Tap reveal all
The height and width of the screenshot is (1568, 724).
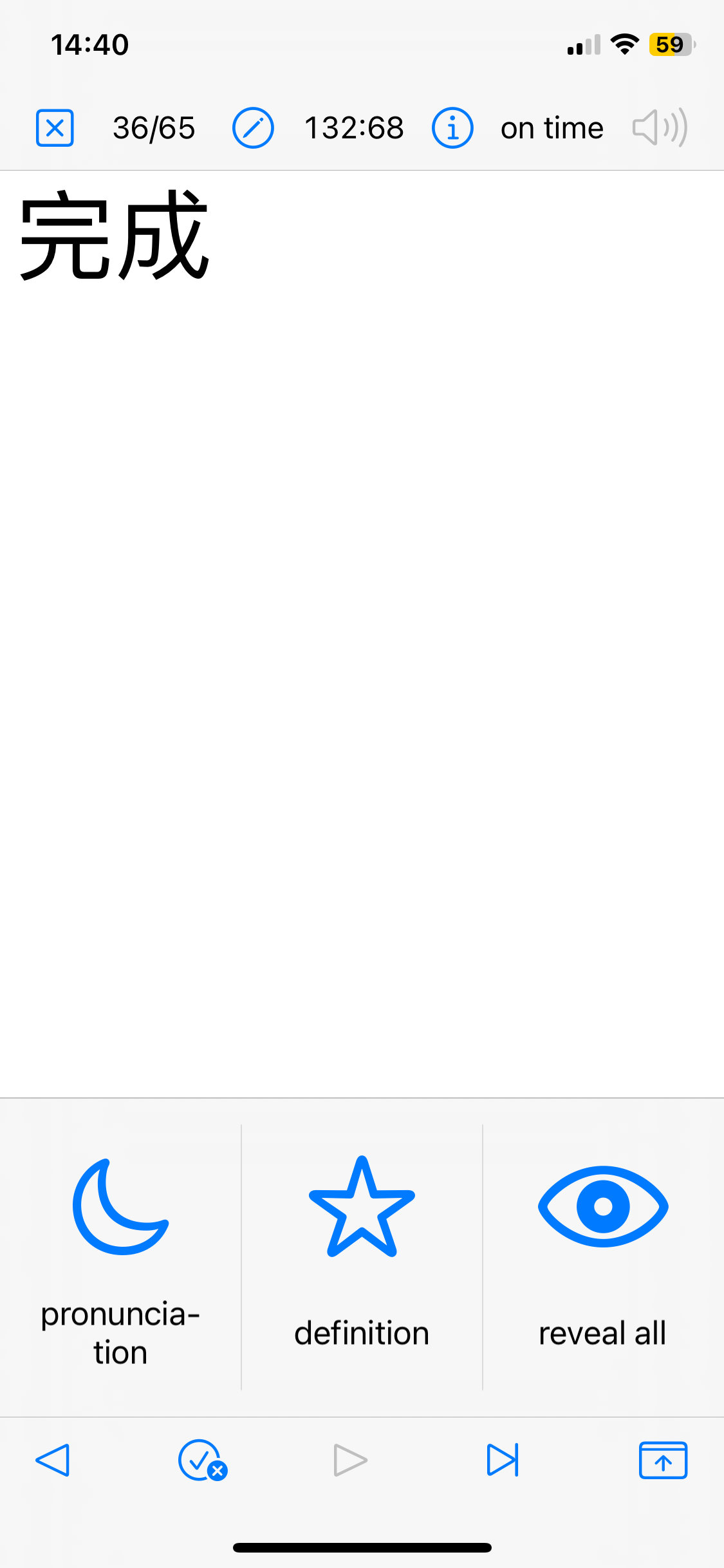603,1258
